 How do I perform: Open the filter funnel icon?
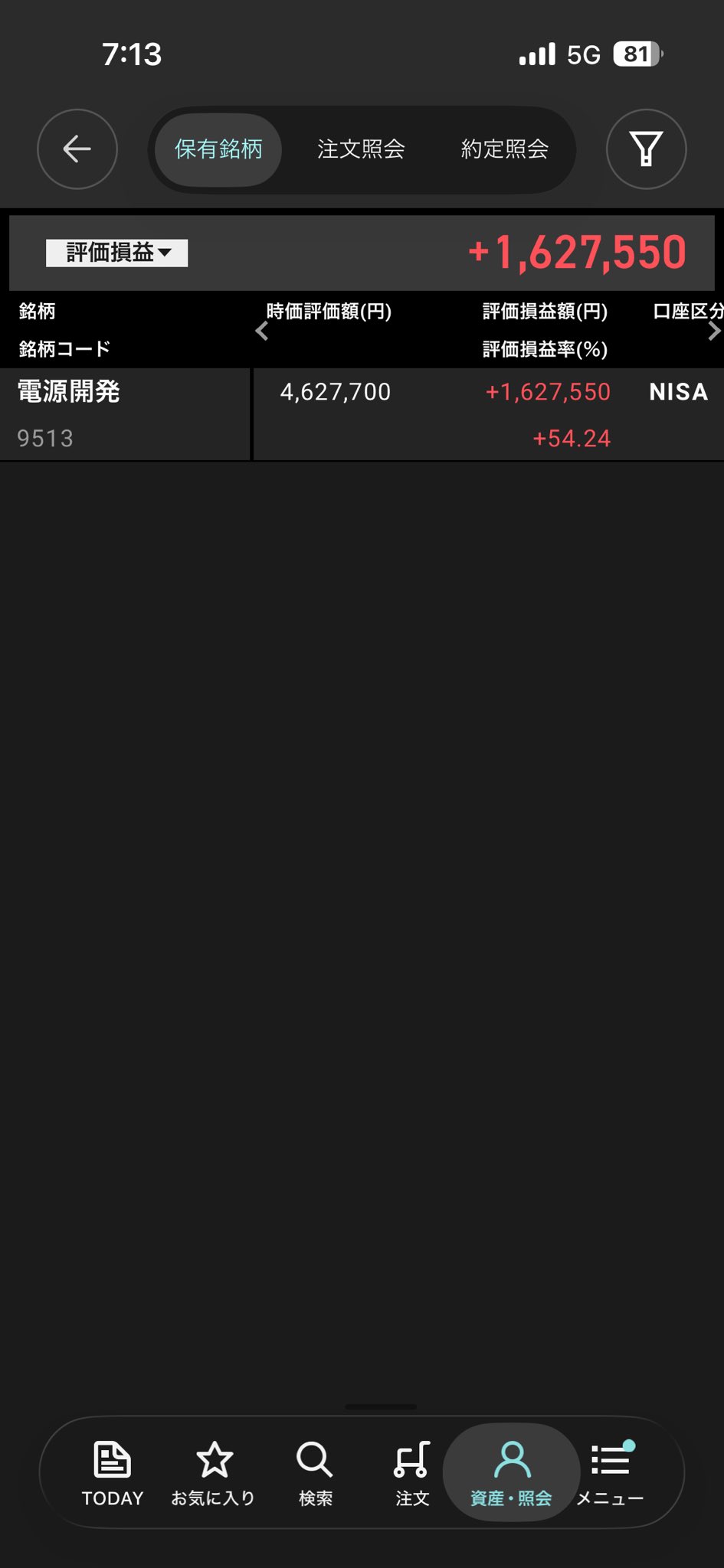(646, 149)
